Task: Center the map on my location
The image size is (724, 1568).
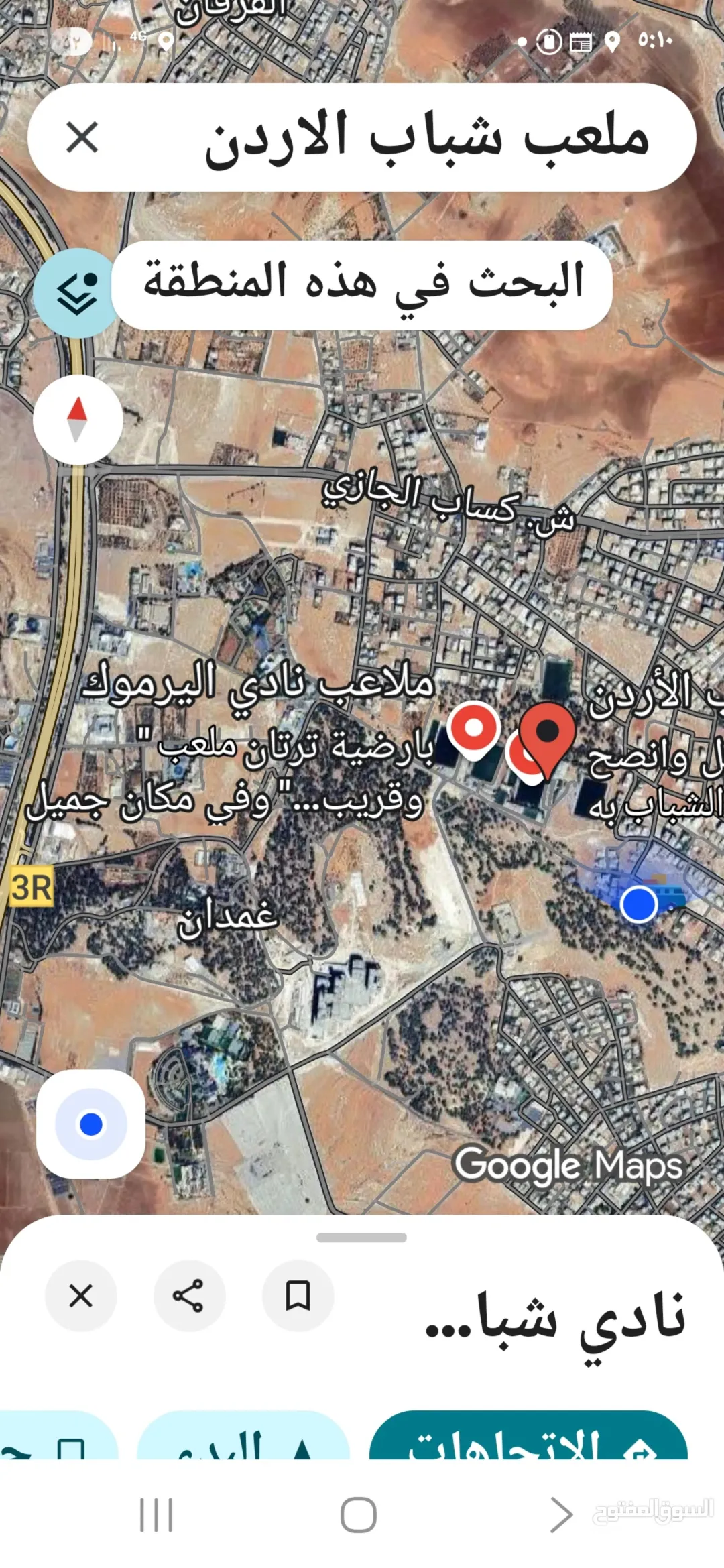Action: pos(90,1124)
